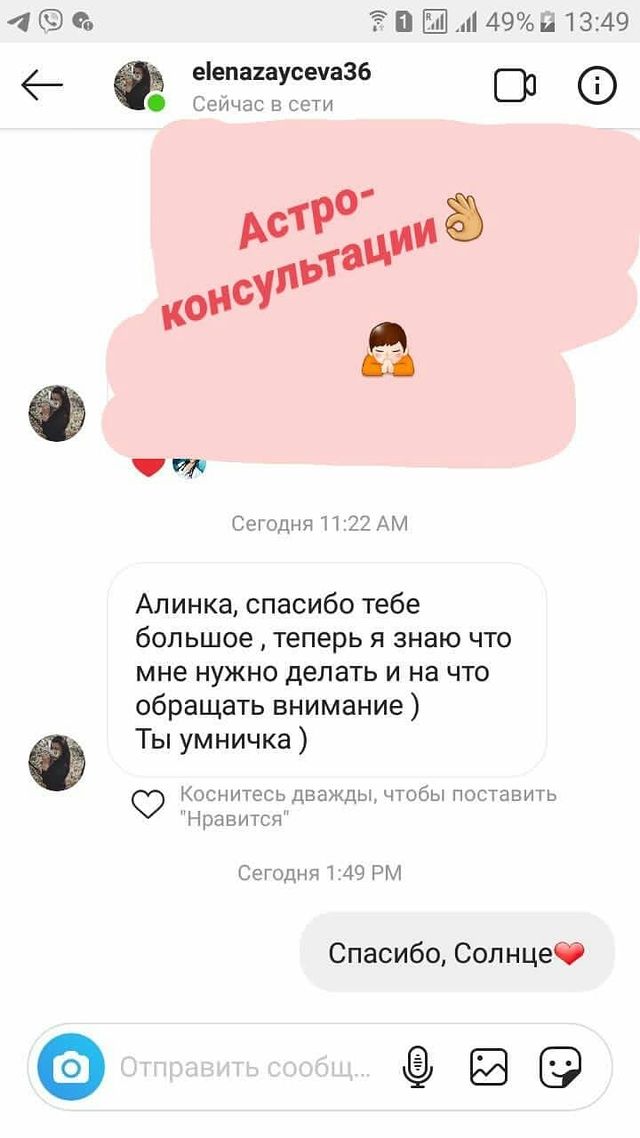Open conversation info details

pyautogui.click(x=597, y=86)
